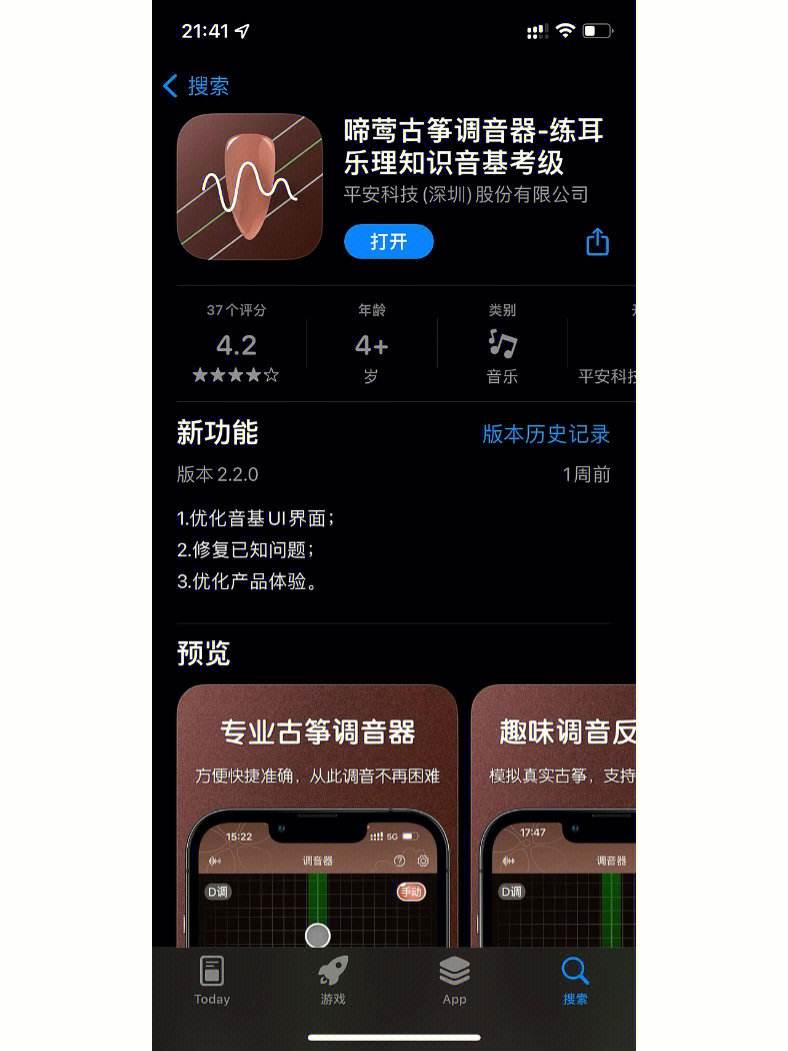Switch to the Today tab
Screen dimensions: 788x1051
212,980
